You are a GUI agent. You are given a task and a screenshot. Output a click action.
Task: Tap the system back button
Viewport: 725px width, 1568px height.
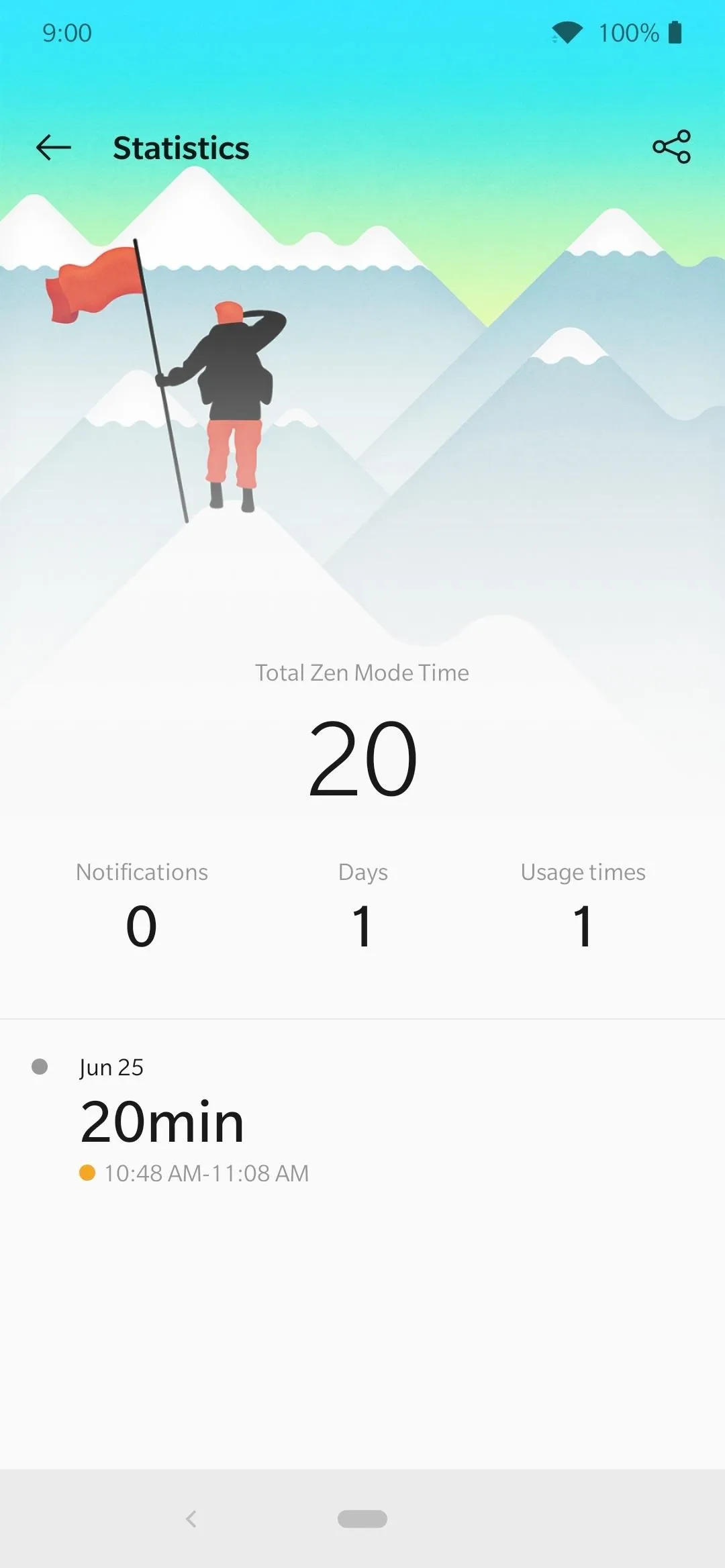pyautogui.click(x=191, y=1519)
